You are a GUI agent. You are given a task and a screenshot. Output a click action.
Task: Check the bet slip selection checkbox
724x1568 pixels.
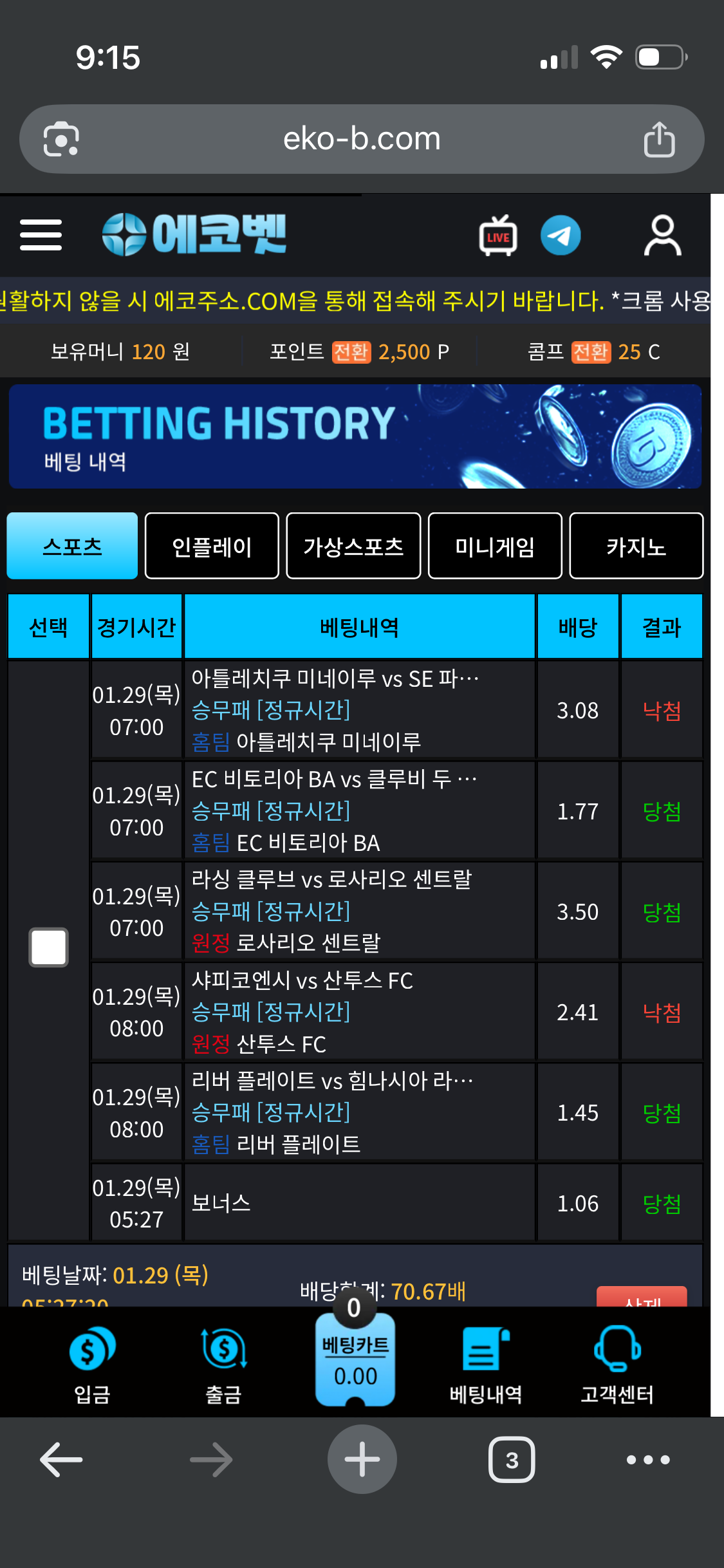(49, 947)
